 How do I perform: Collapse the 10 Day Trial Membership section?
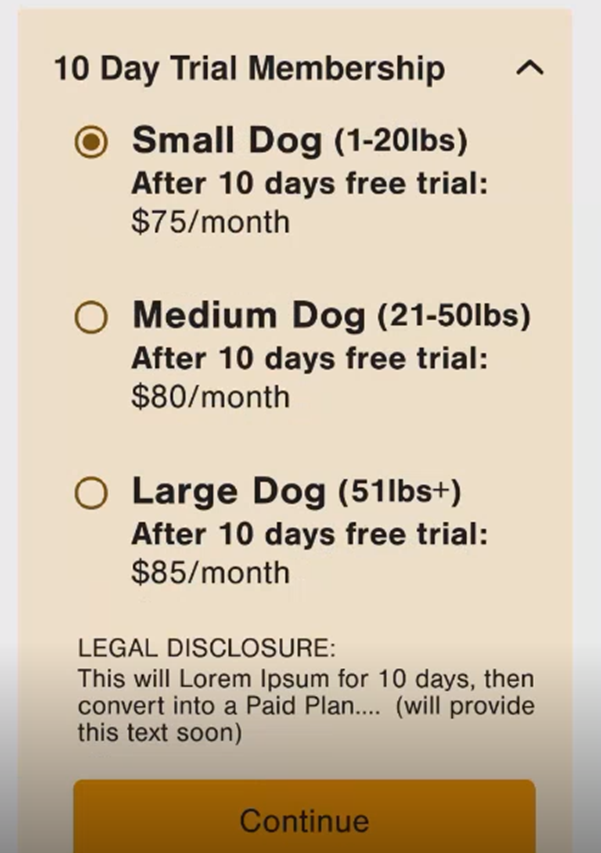529,69
